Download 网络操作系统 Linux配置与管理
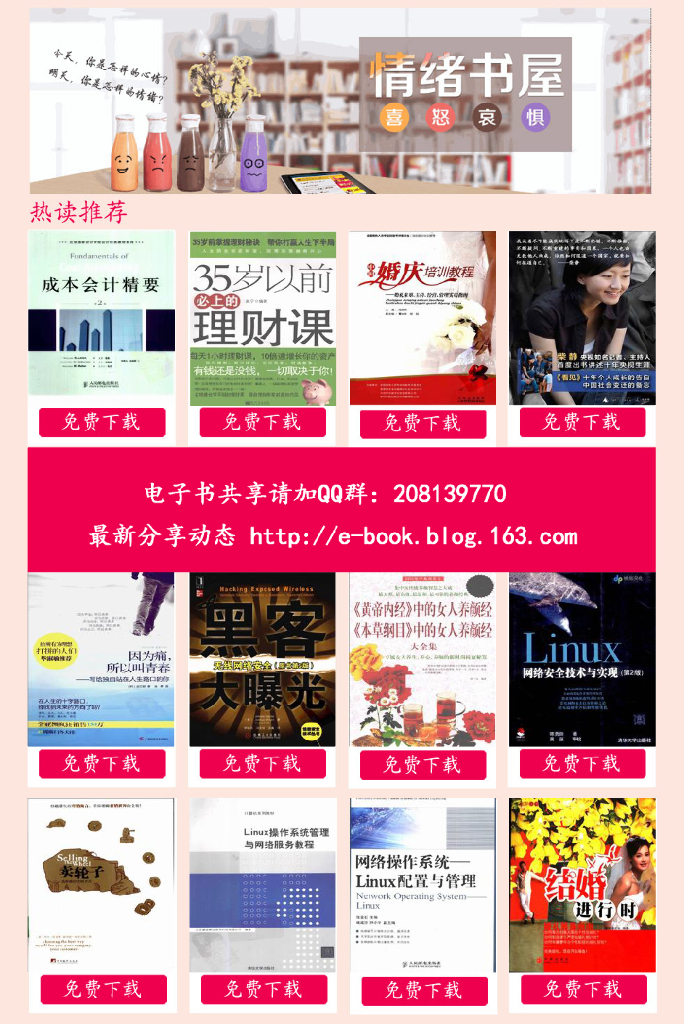This screenshot has height=1024, width=684. (424, 991)
